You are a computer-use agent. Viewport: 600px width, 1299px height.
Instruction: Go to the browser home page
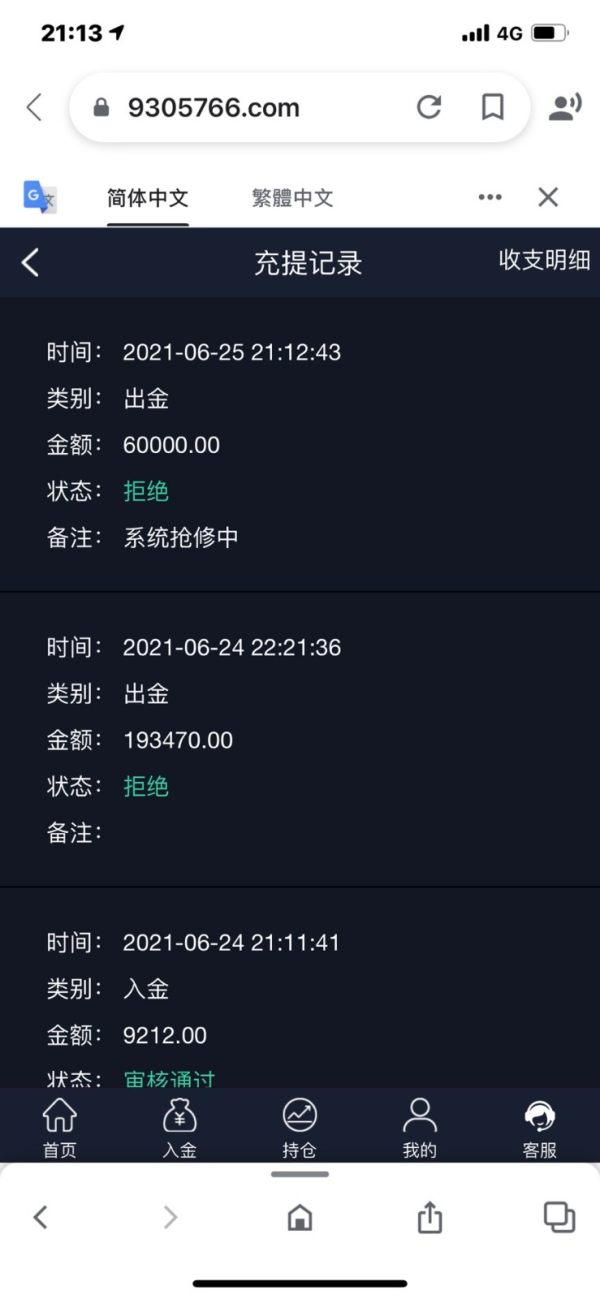point(300,1217)
